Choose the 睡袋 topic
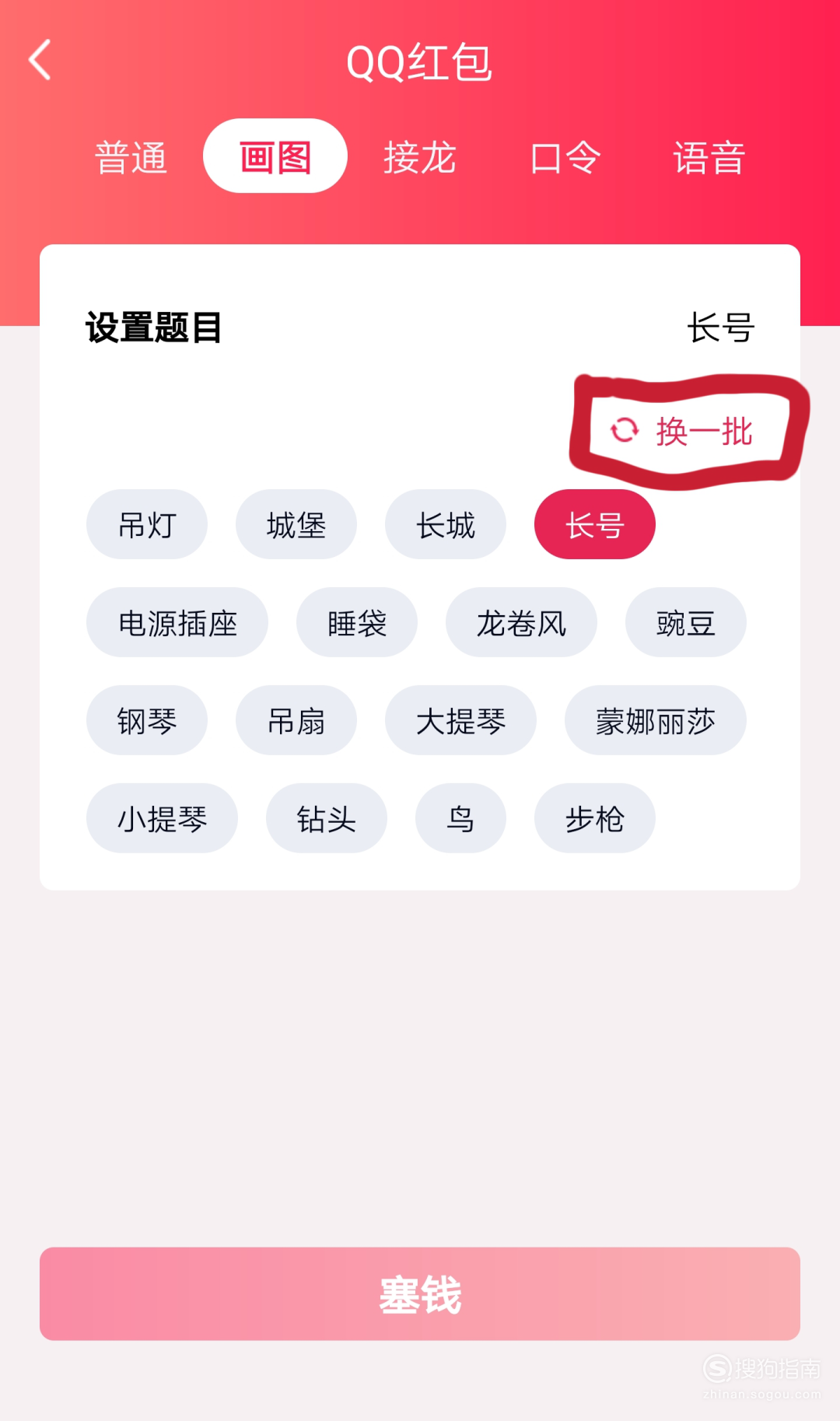The width and height of the screenshot is (840, 1421). click(x=357, y=622)
